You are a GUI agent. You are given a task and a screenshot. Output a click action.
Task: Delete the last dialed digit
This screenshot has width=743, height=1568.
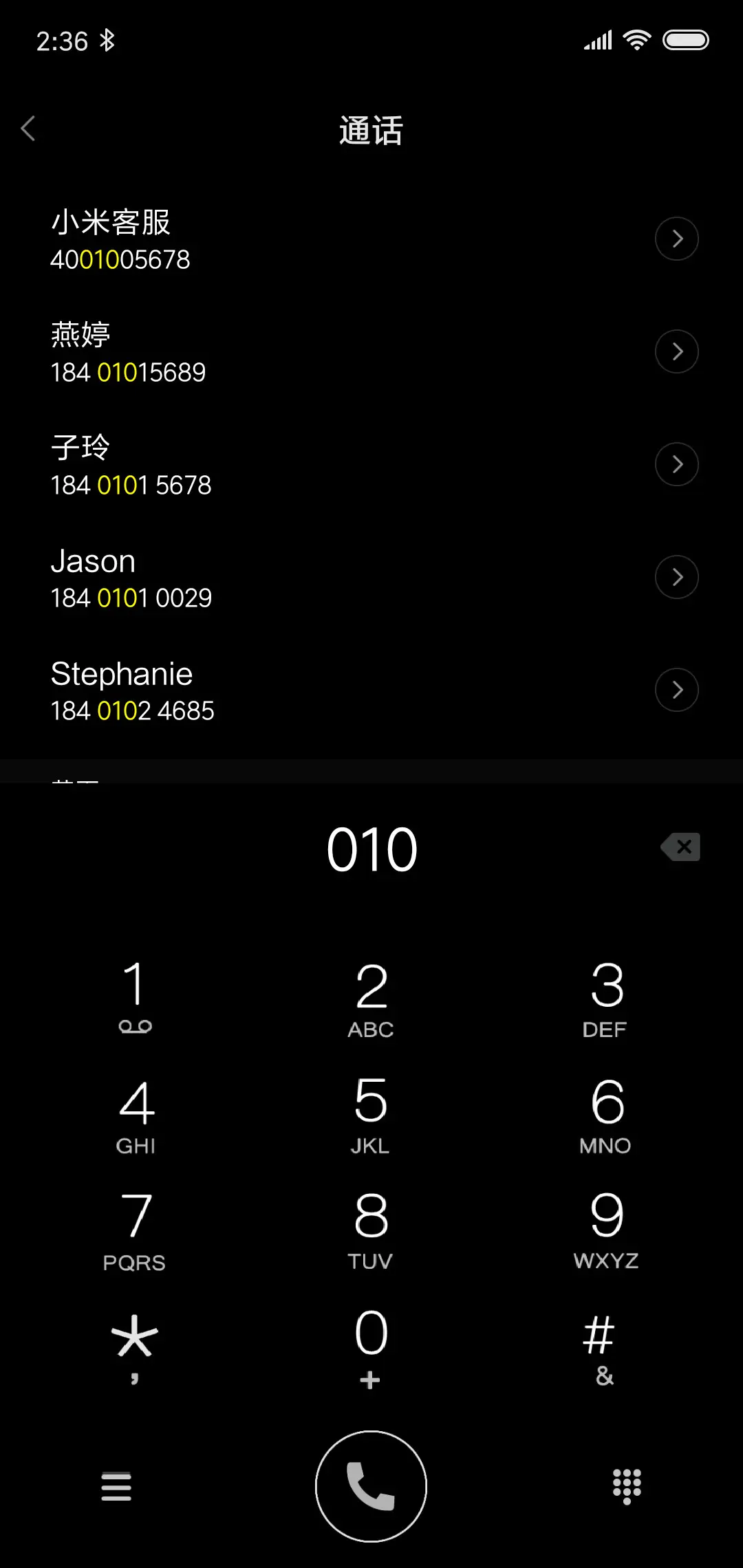(x=681, y=847)
